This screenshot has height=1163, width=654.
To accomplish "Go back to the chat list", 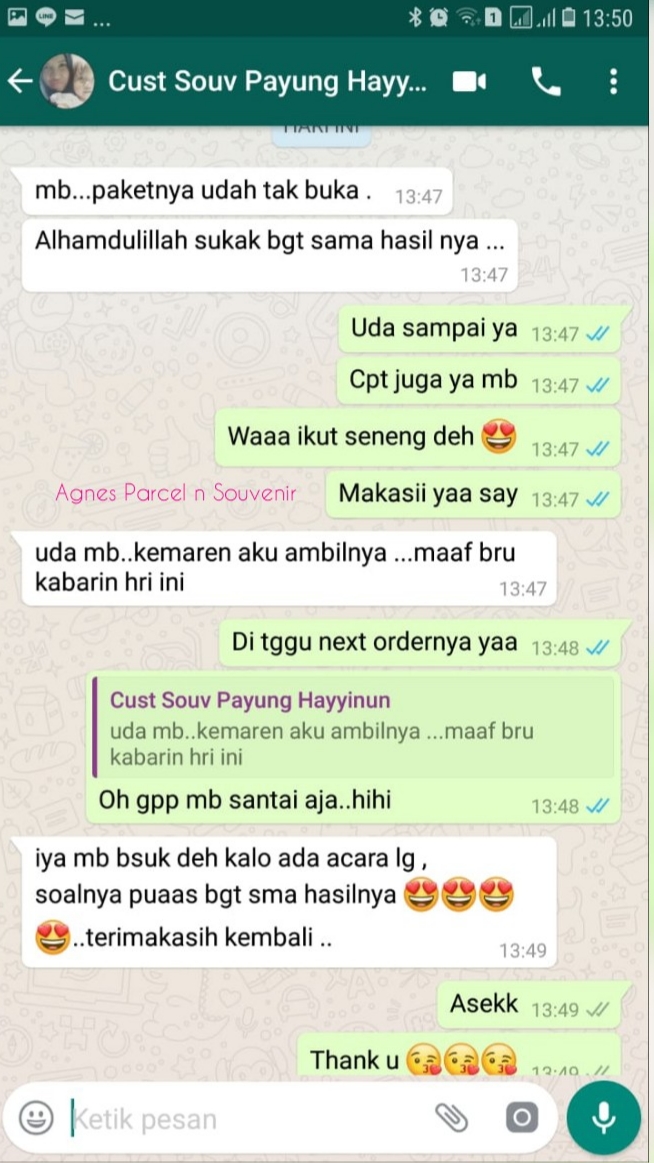I will [20, 82].
